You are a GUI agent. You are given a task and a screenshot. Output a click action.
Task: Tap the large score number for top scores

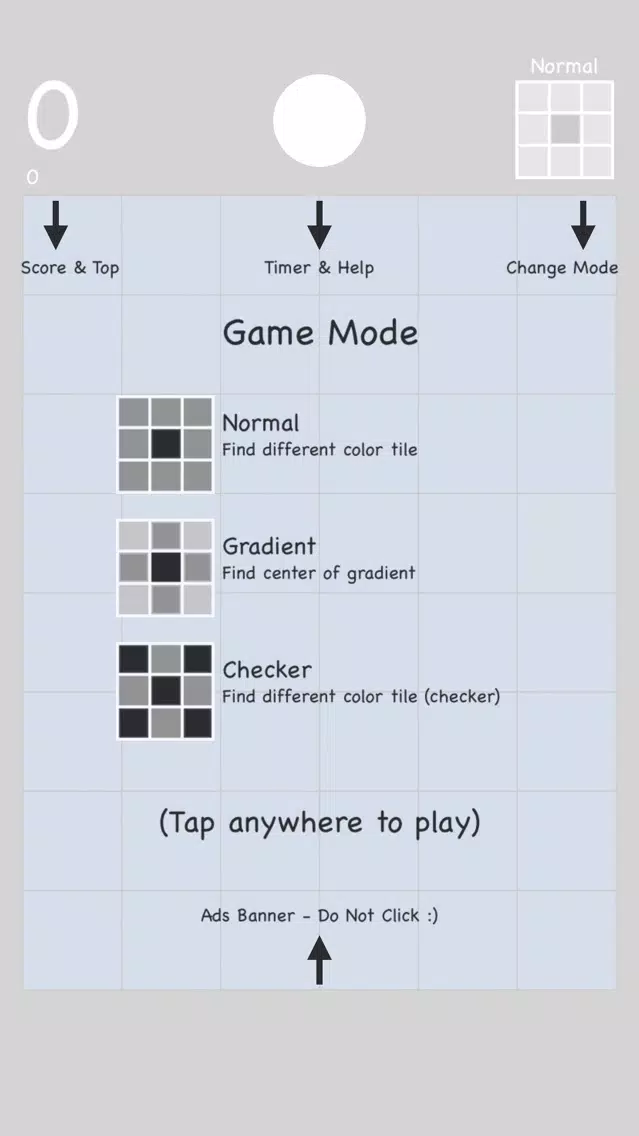point(52,117)
